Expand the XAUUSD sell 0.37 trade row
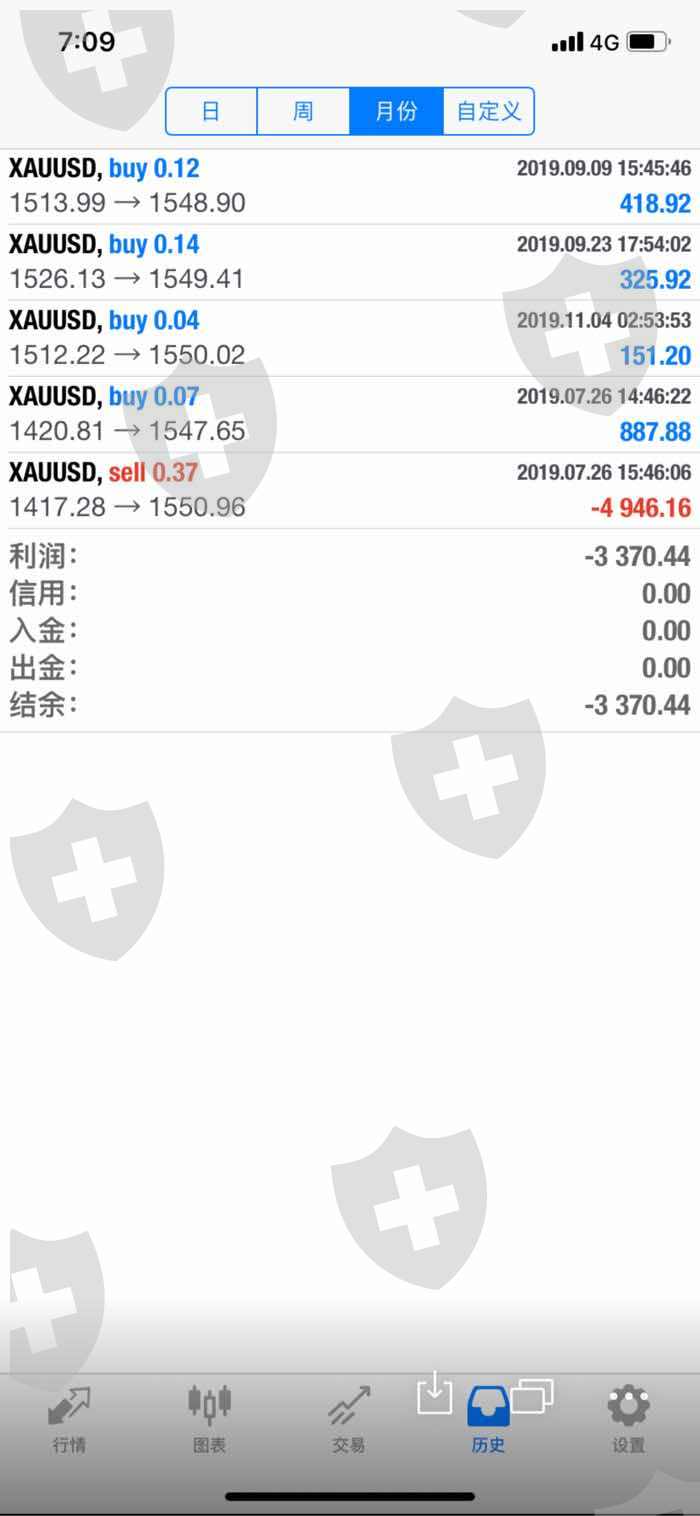This screenshot has width=700, height=1516. (x=350, y=490)
